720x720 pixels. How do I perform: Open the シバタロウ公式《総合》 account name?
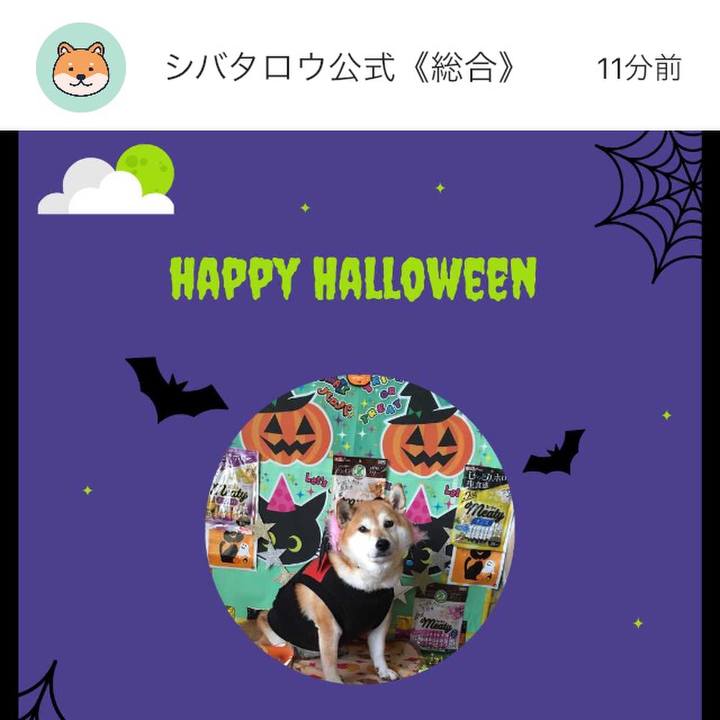pos(341,68)
